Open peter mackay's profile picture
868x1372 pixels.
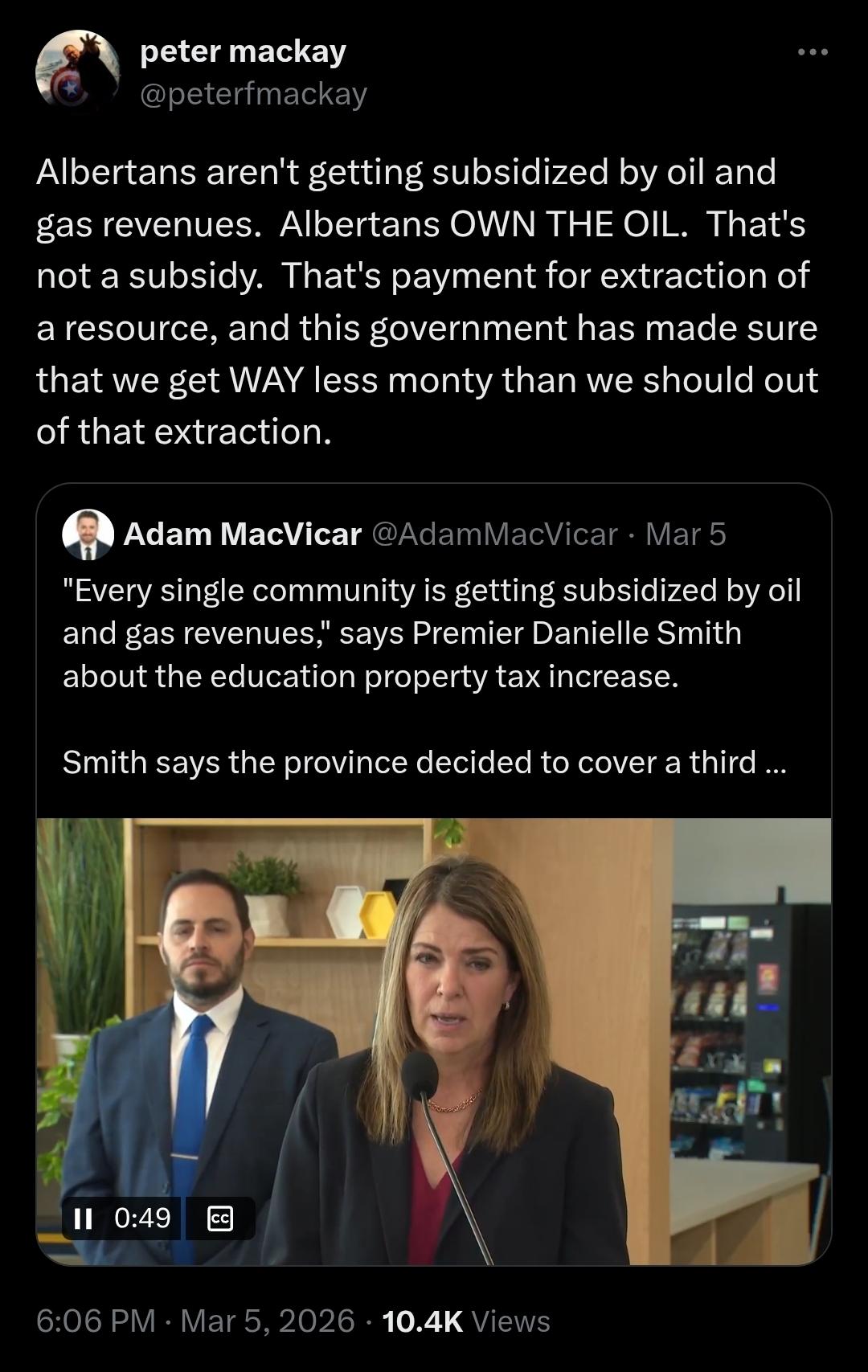77,72
